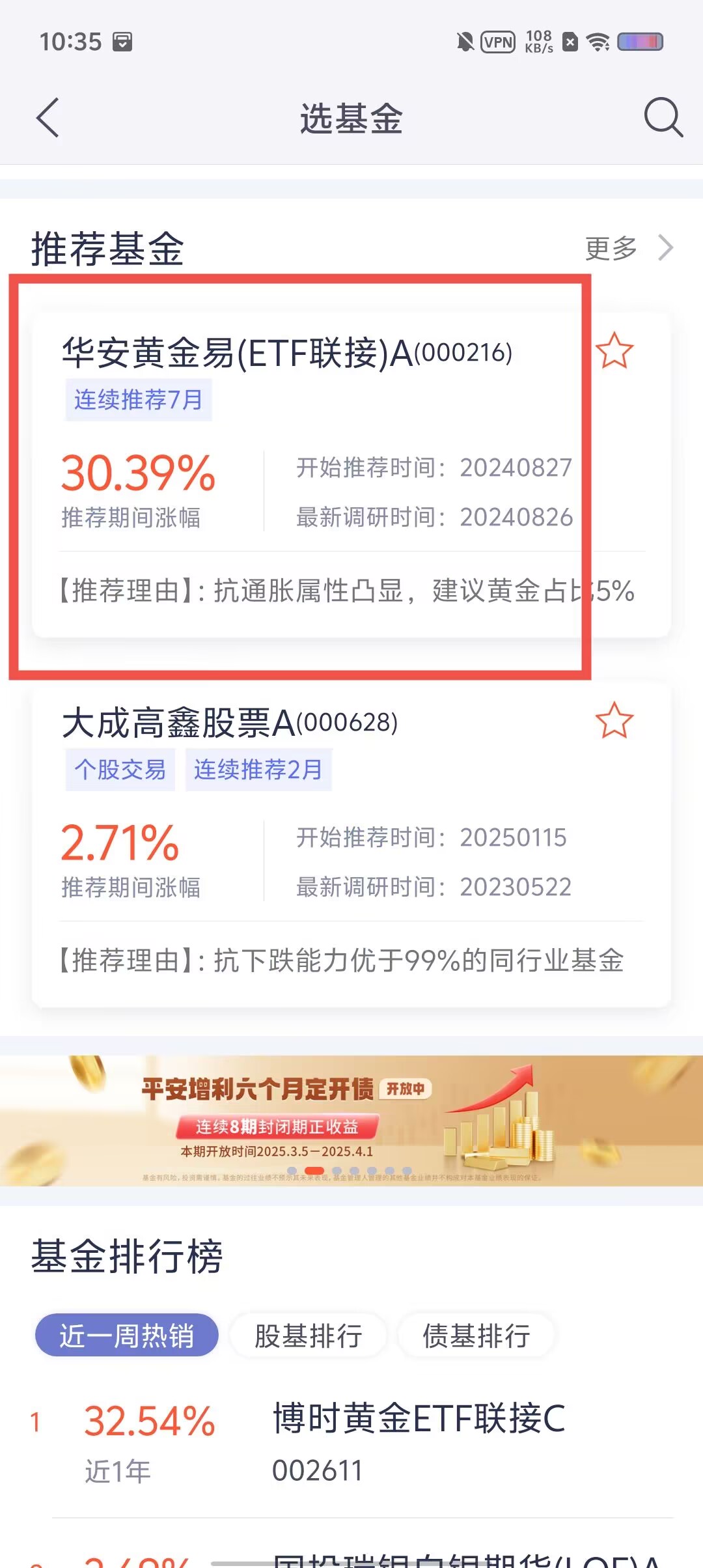The width and height of the screenshot is (703, 1568).
Task: Switch to the 股基排行 tab
Action: pos(308,1336)
